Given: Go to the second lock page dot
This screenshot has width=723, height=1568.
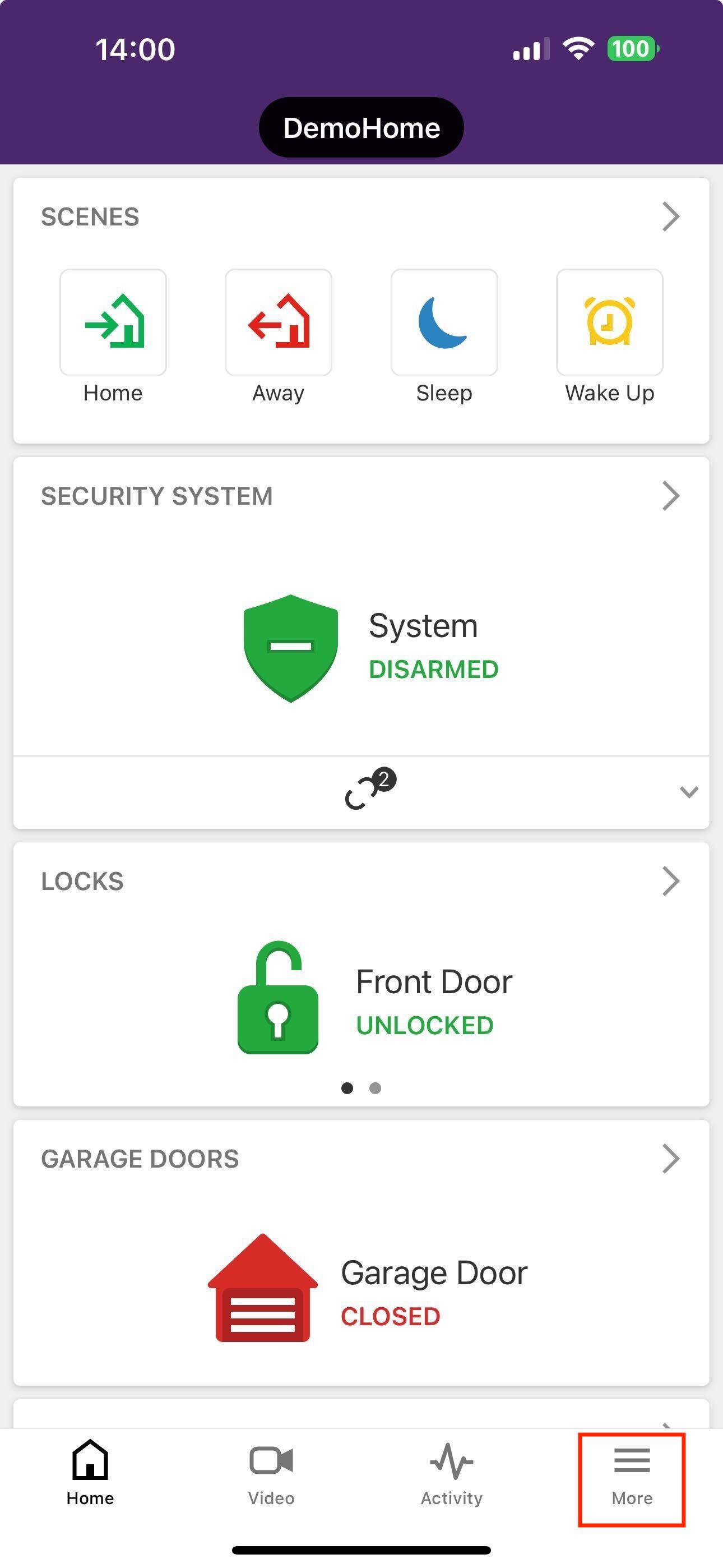Looking at the screenshot, I should 376,1088.
